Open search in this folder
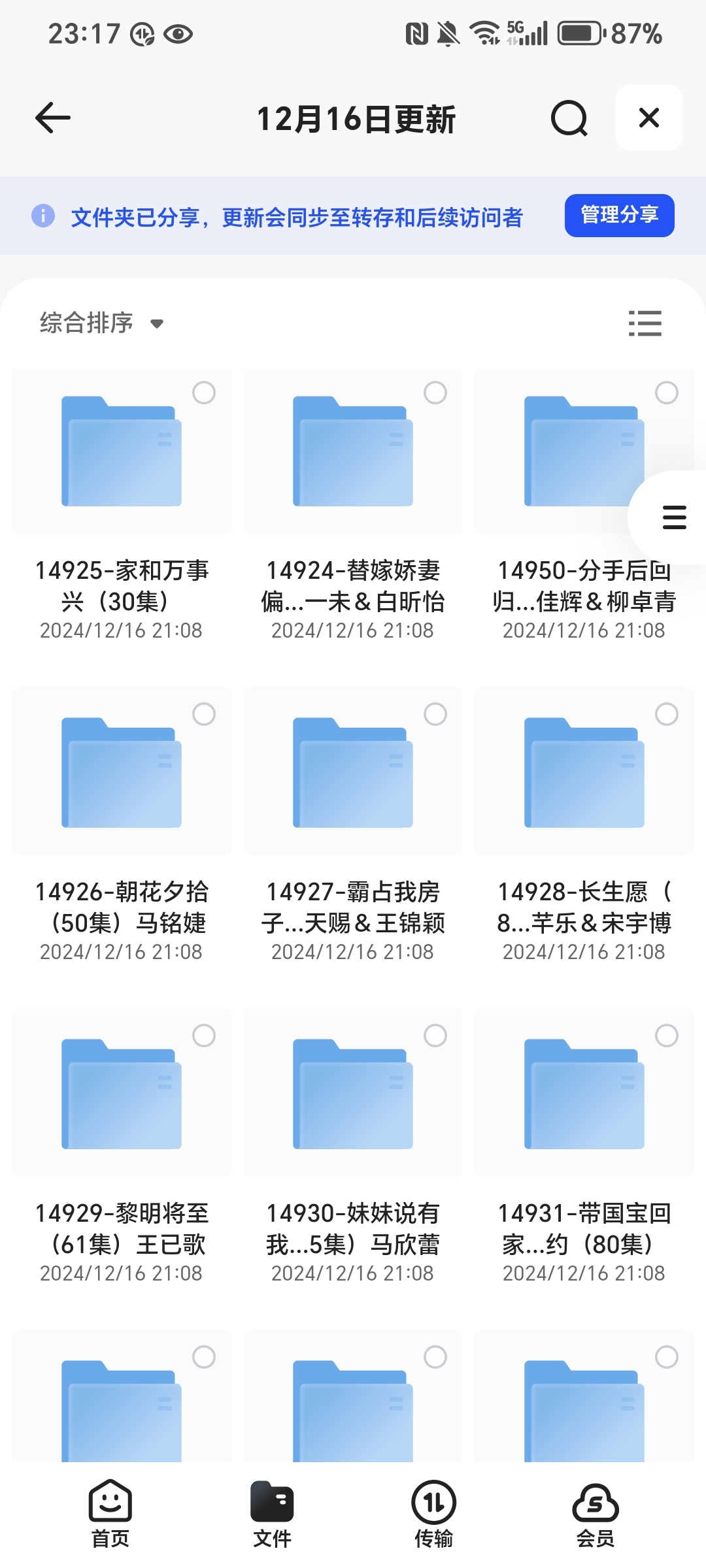The image size is (706, 1568). click(569, 118)
